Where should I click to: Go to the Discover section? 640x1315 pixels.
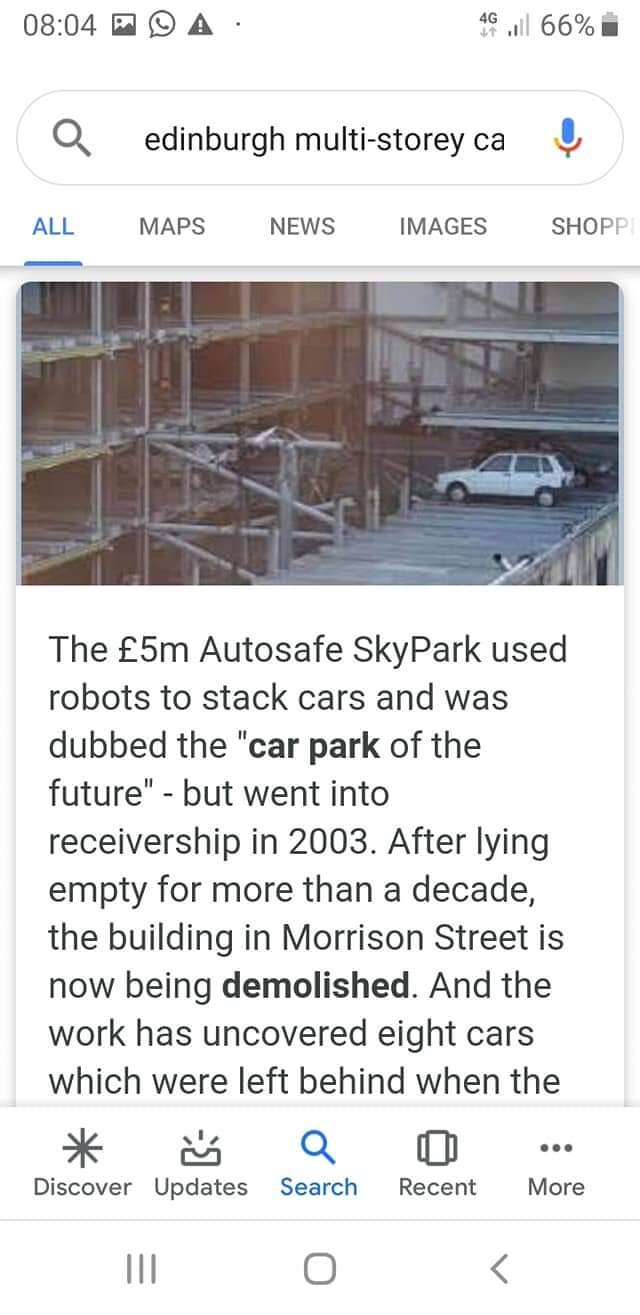coord(82,1166)
